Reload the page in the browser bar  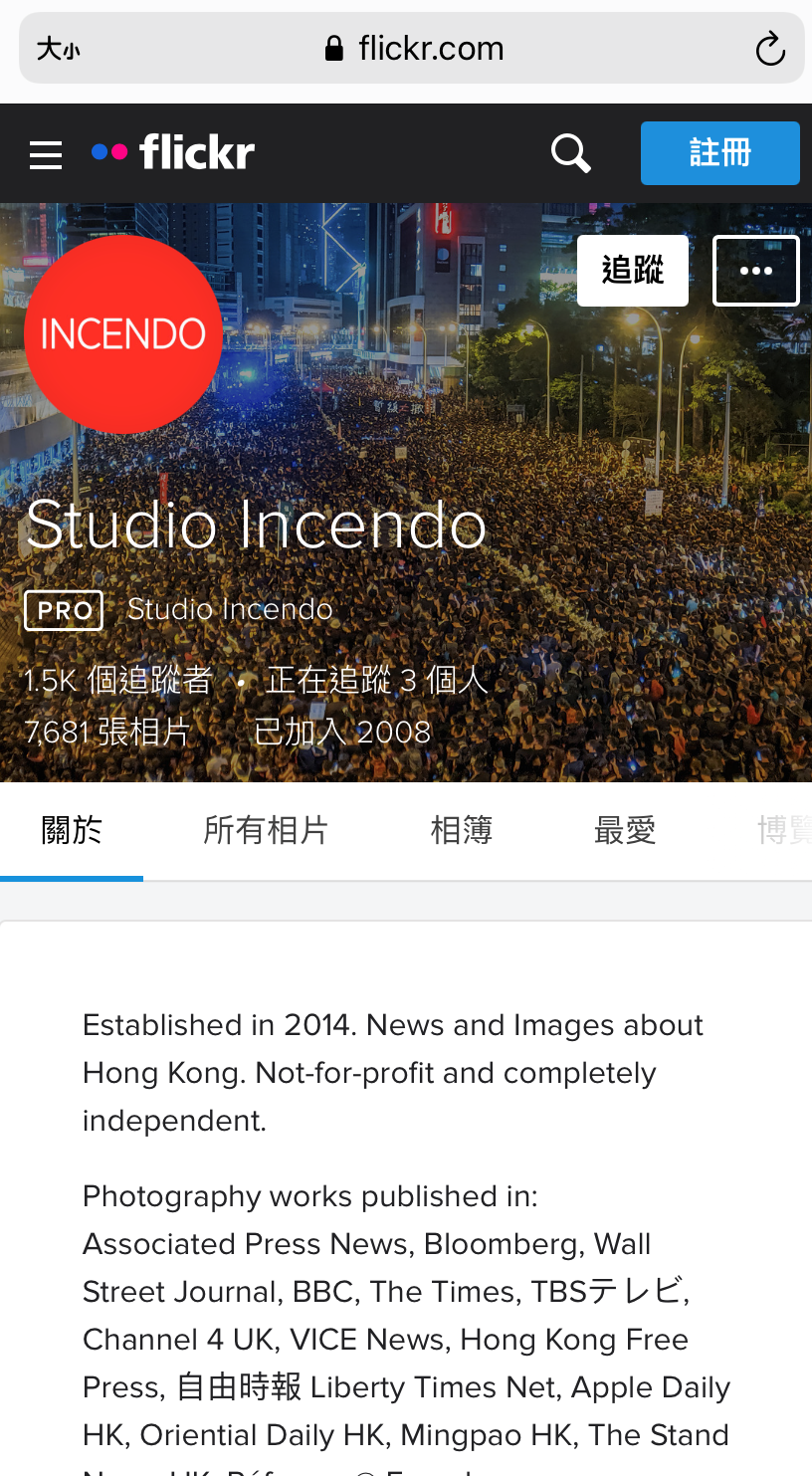click(x=770, y=49)
